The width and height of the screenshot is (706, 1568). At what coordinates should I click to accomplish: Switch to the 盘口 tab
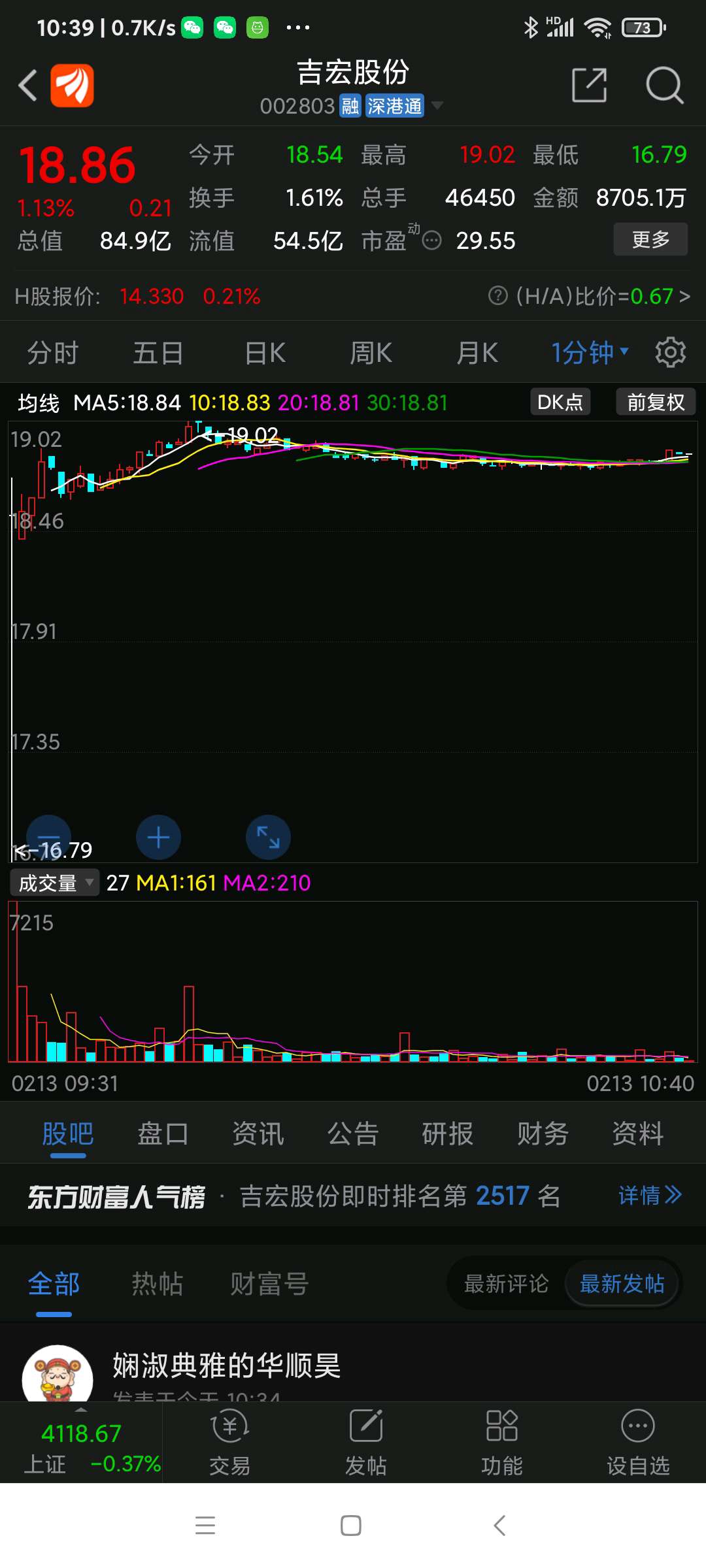[x=163, y=1134]
